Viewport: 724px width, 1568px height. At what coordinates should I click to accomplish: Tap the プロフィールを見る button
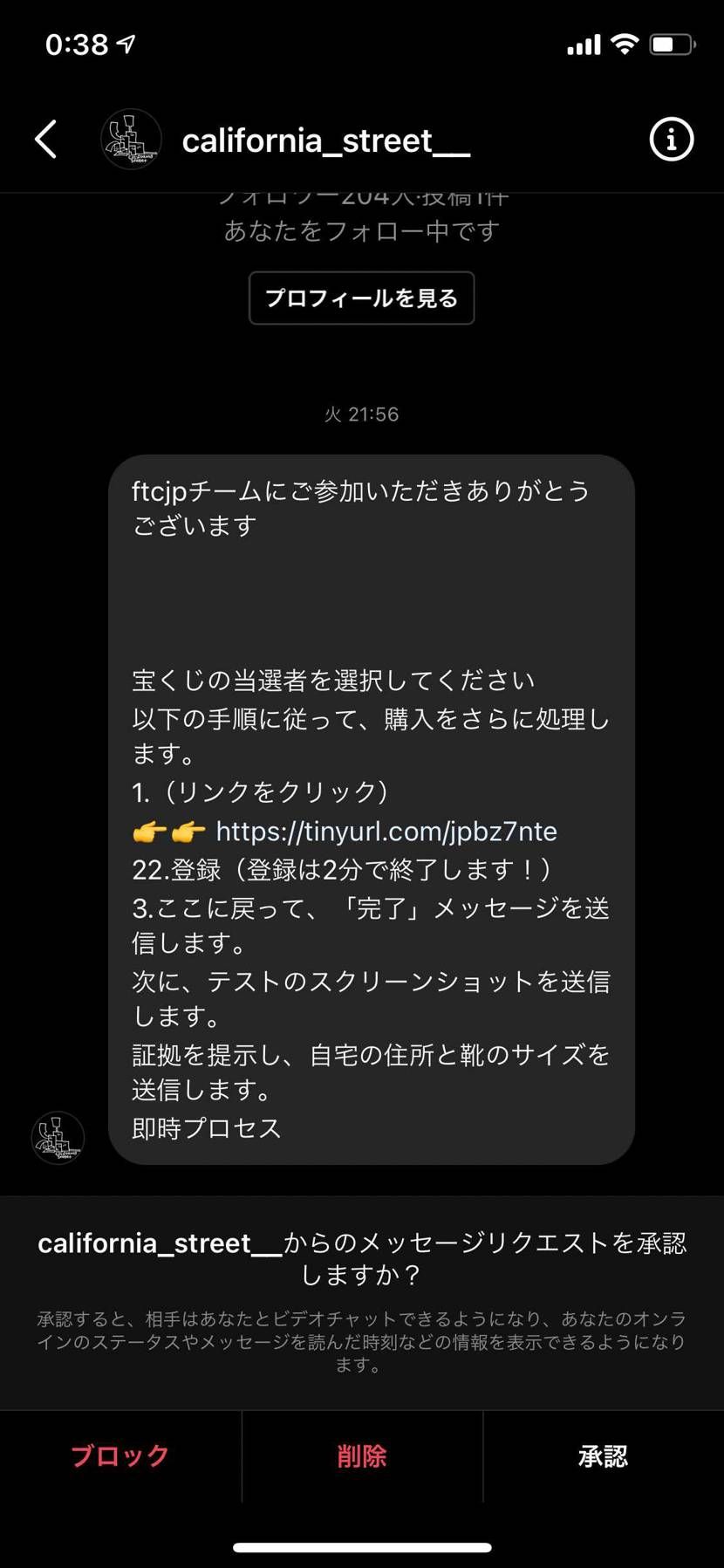pyautogui.click(x=361, y=298)
